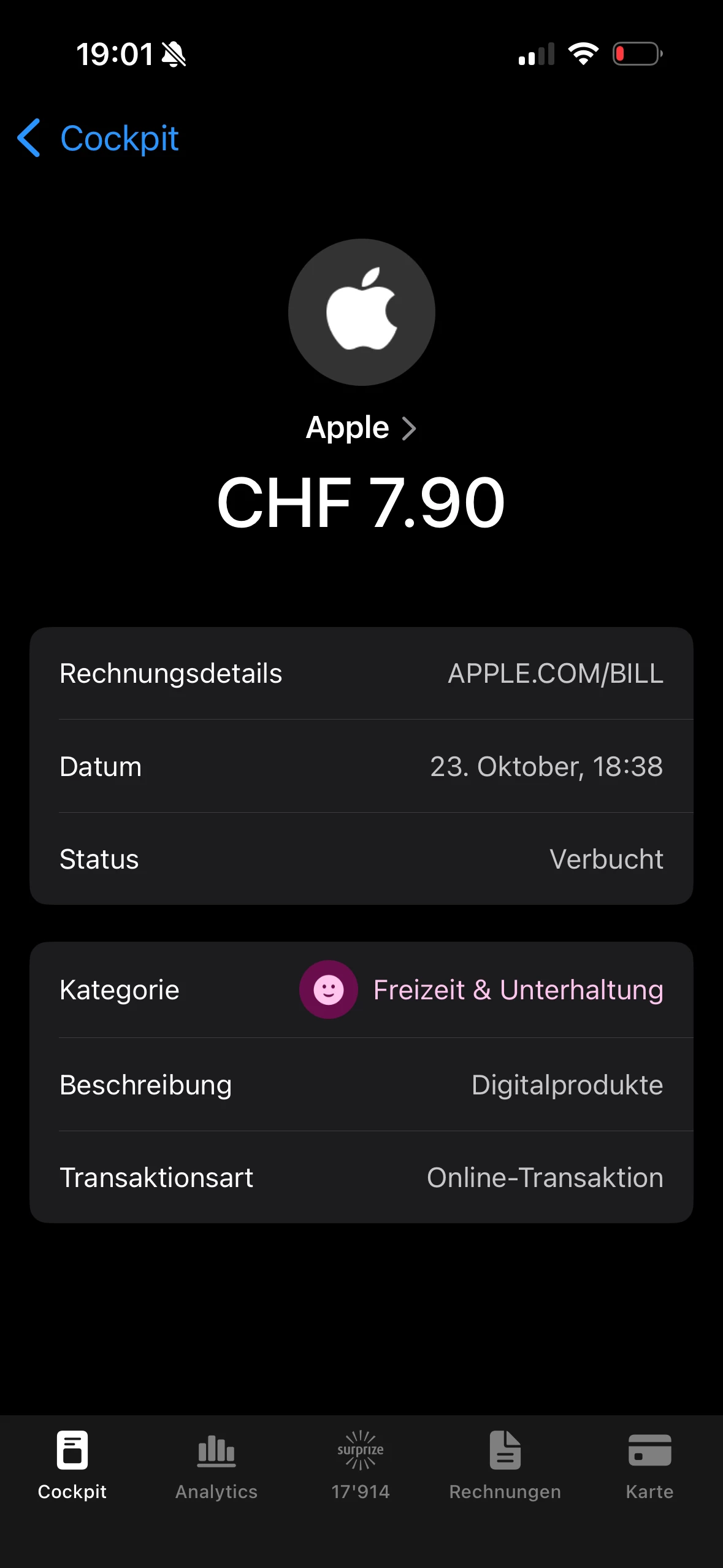Open the Apple merchant details
This screenshot has width=723, height=1568.
(x=361, y=428)
